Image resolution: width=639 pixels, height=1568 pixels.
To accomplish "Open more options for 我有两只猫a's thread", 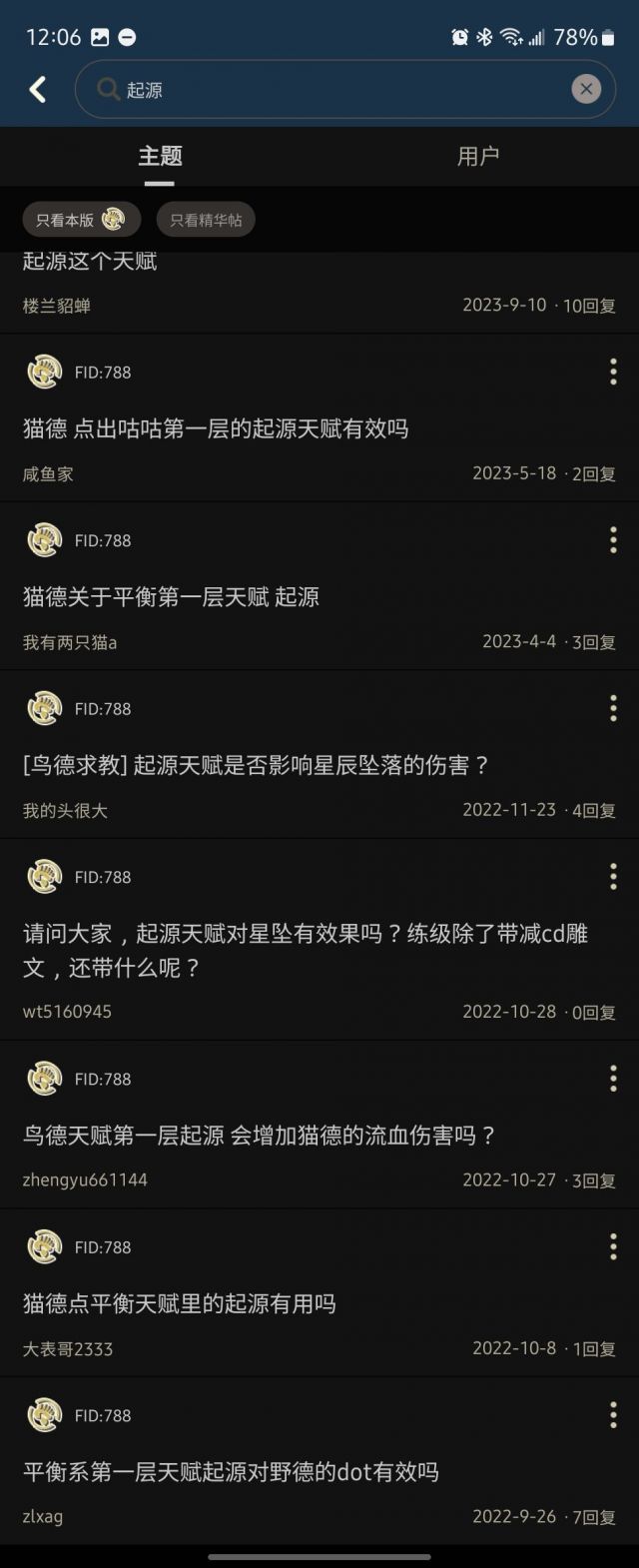I will 613,540.
